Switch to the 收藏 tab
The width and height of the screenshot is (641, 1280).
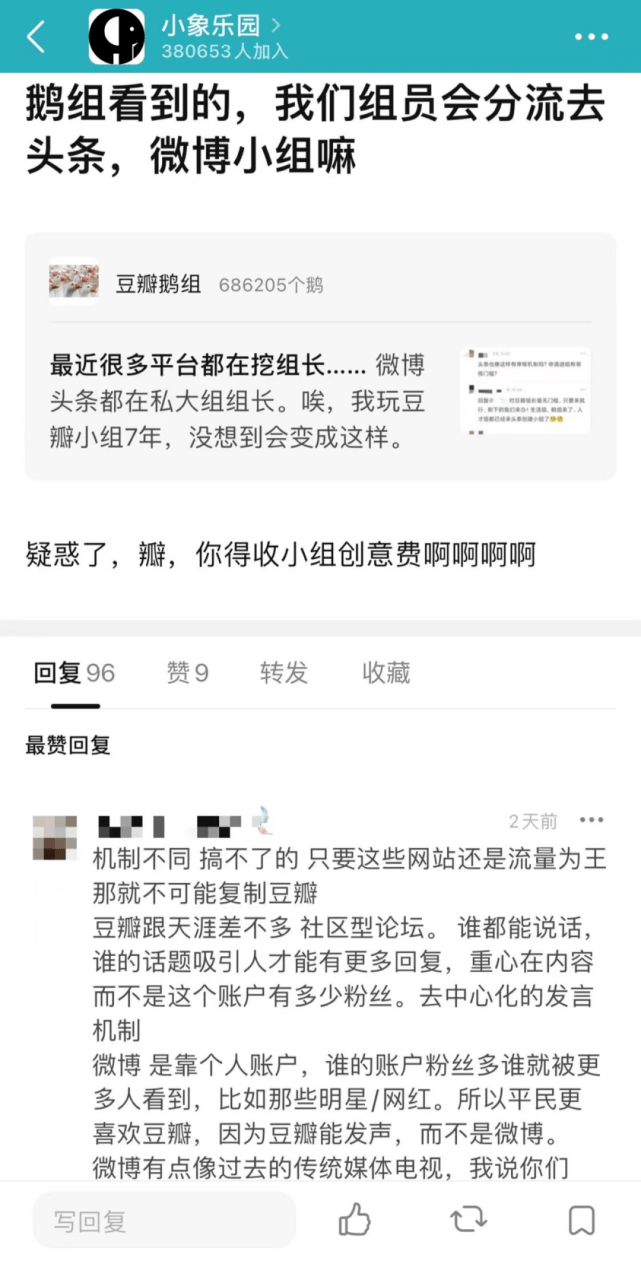(x=386, y=673)
